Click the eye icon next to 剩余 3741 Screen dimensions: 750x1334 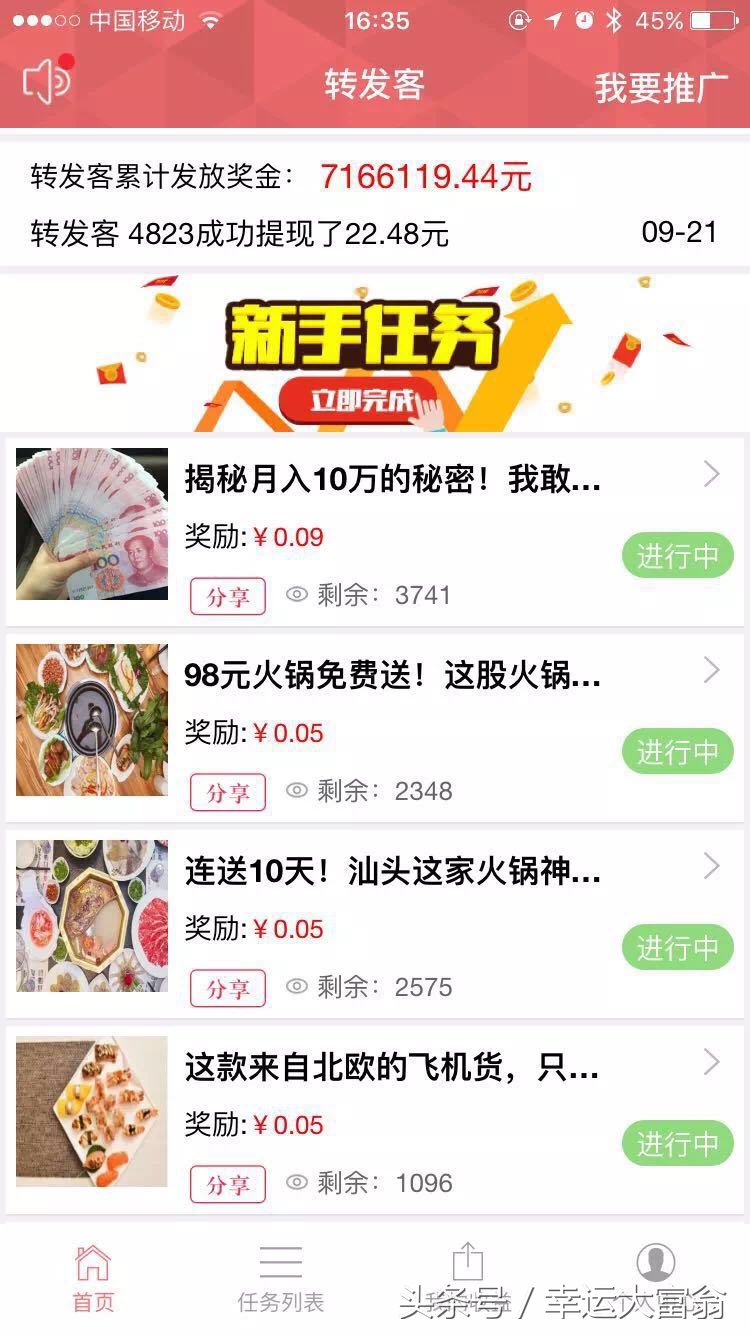(x=295, y=593)
